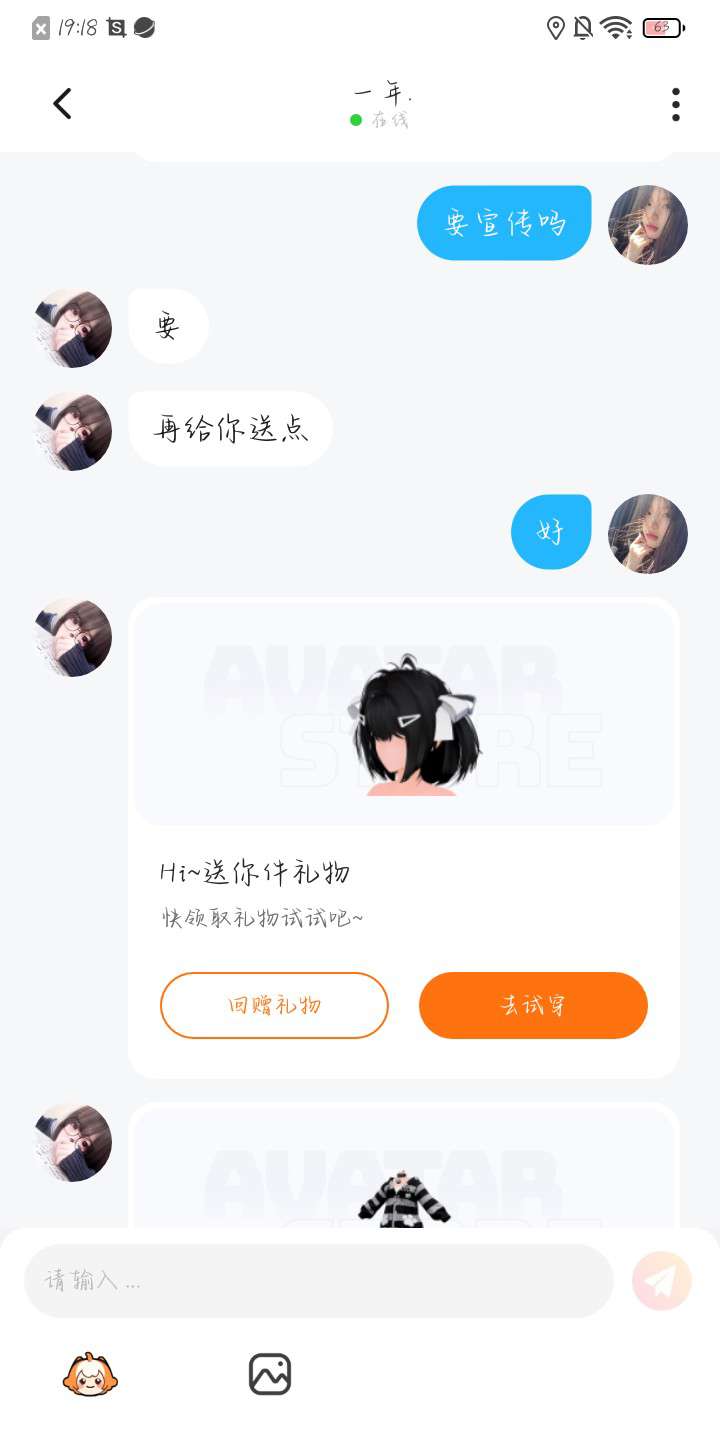
Task: Attach a picture from gallery
Action: (x=270, y=1375)
